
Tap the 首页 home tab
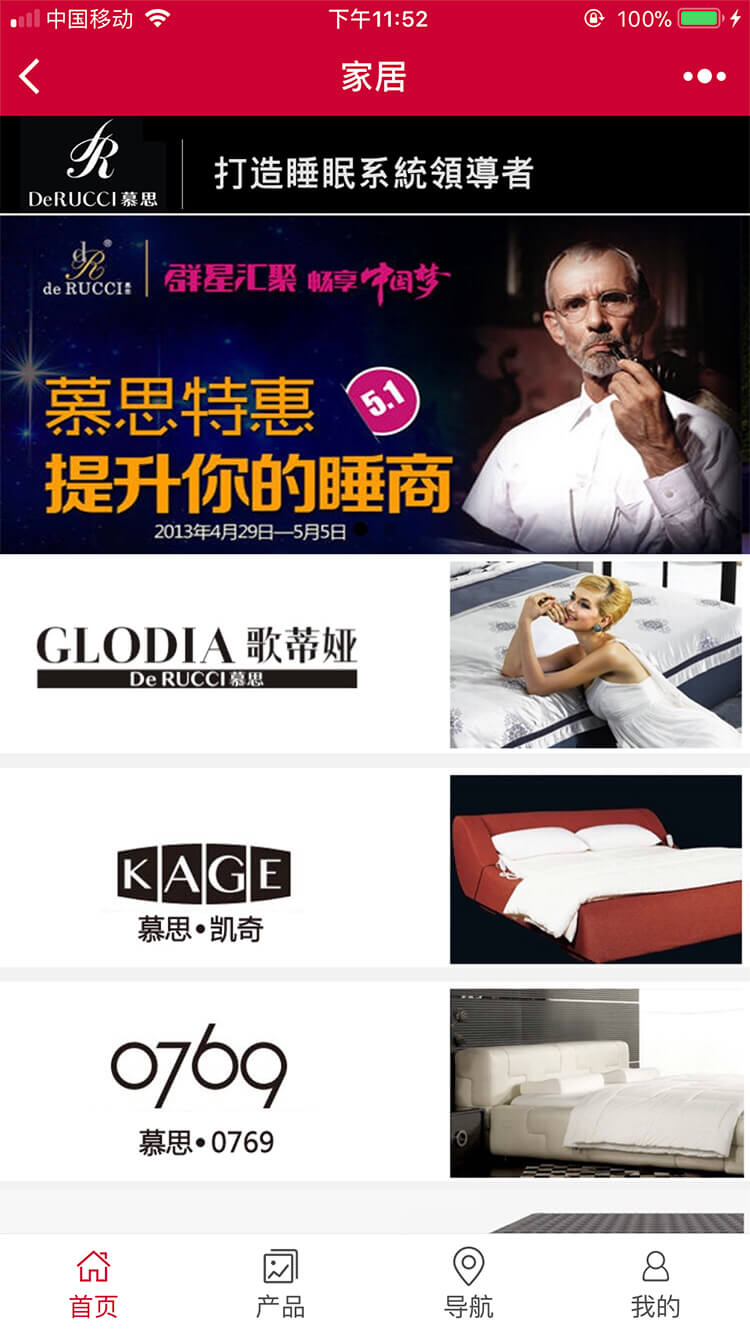pyautogui.click(x=93, y=1284)
